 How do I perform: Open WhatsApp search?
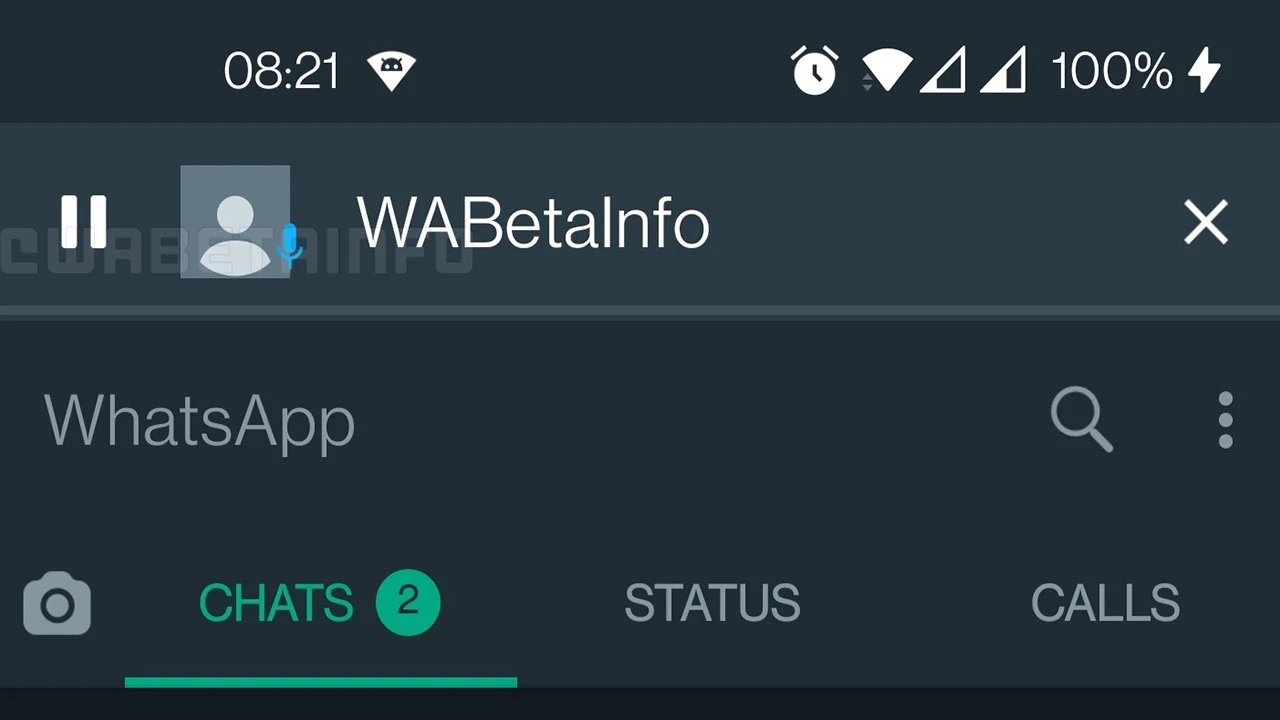(1081, 420)
